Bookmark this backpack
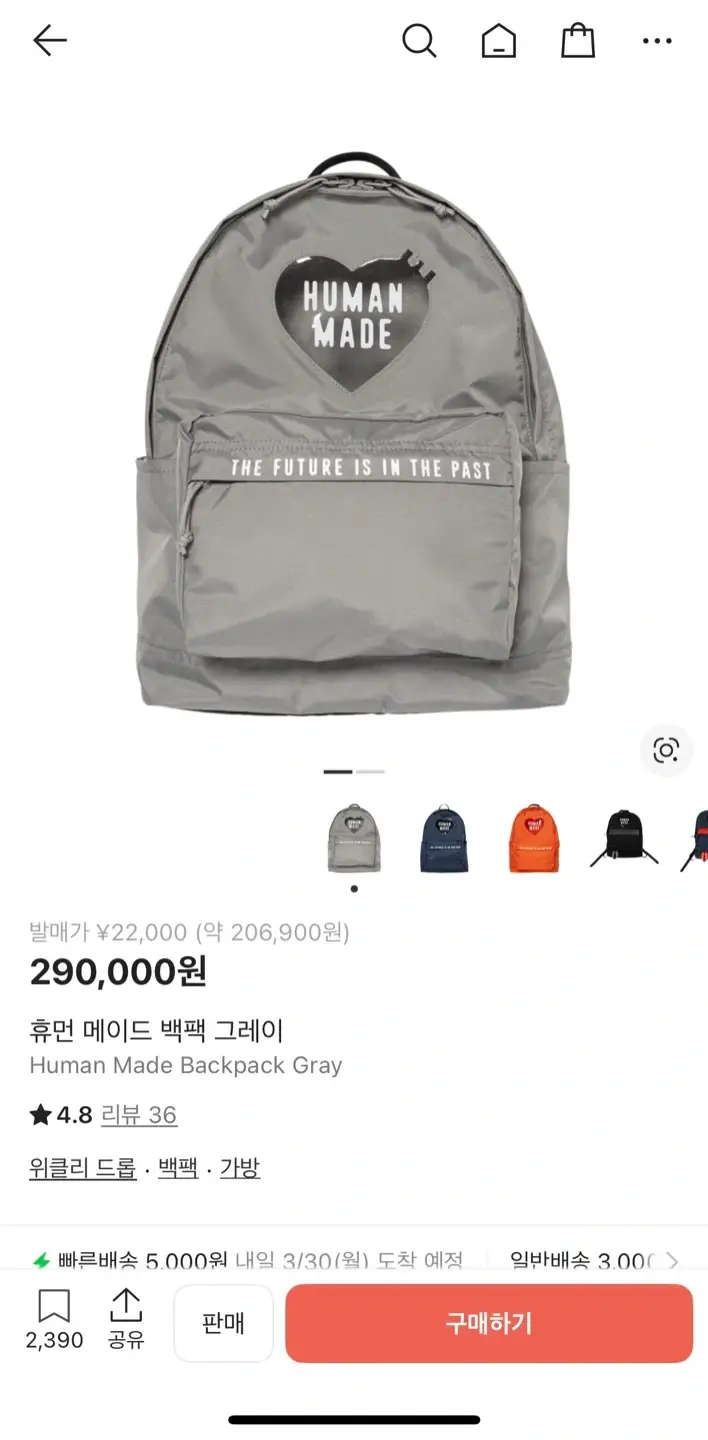This screenshot has width=708, height=1440. [54, 1320]
